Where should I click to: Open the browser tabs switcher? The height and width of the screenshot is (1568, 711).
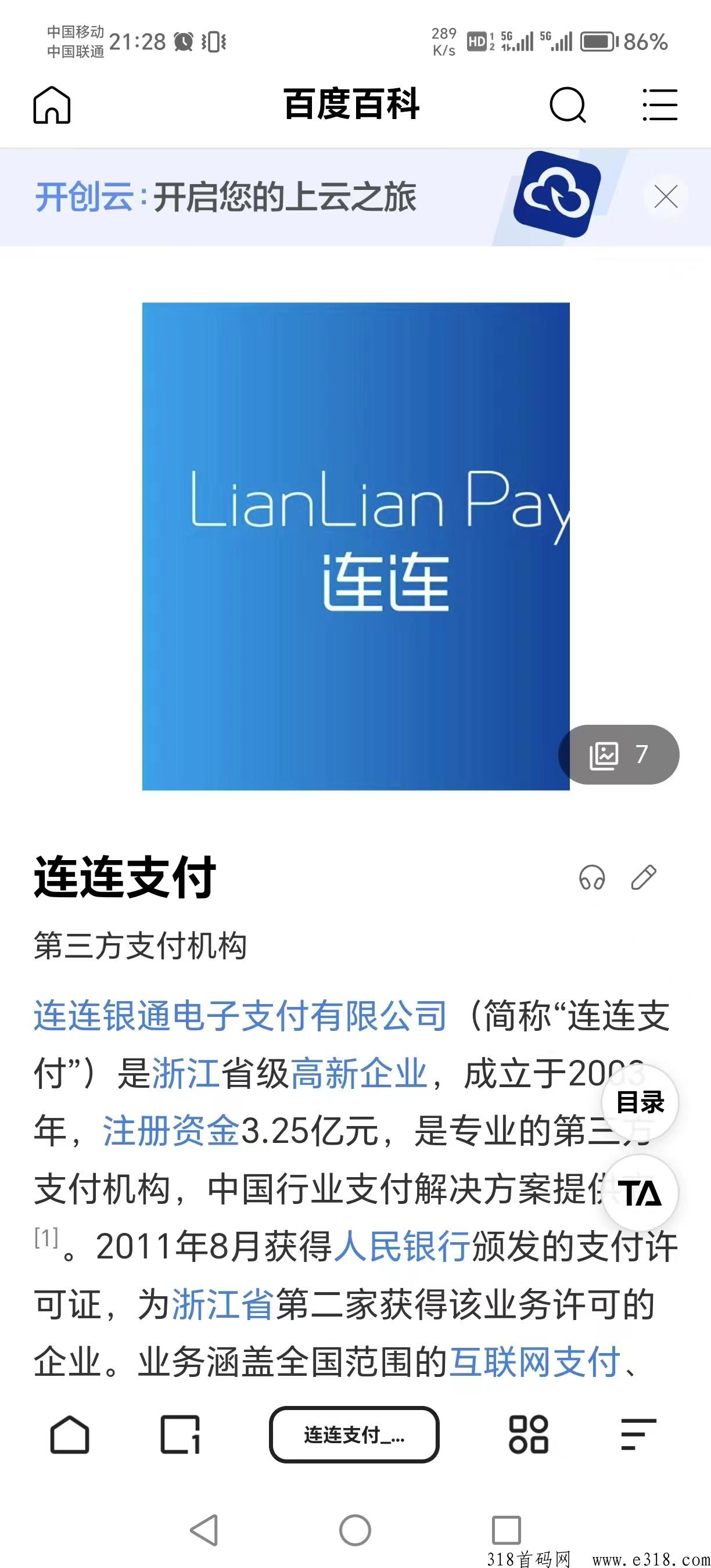tap(180, 1434)
